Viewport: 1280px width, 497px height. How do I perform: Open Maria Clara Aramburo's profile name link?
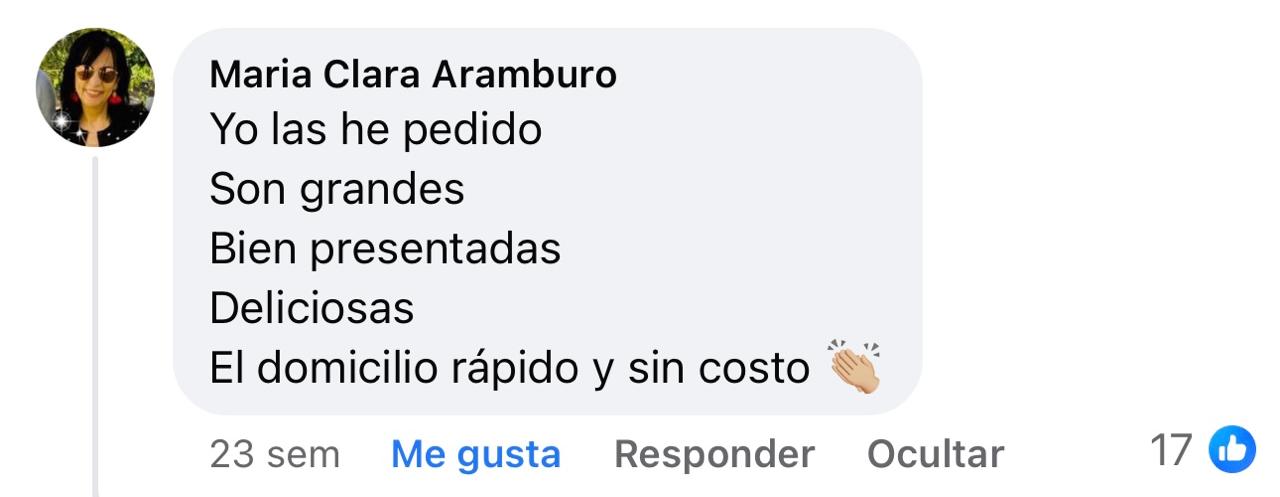[413, 74]
